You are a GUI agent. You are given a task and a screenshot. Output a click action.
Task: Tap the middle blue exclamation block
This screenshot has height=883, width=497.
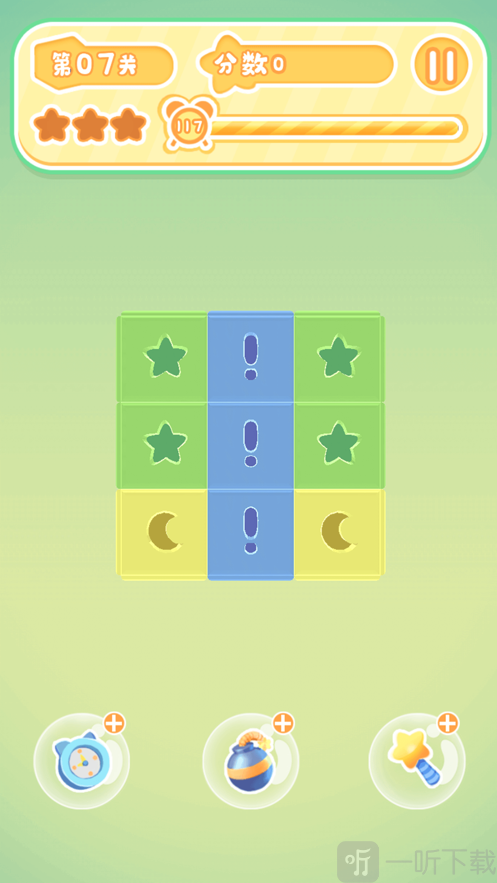tap(251, 445)
